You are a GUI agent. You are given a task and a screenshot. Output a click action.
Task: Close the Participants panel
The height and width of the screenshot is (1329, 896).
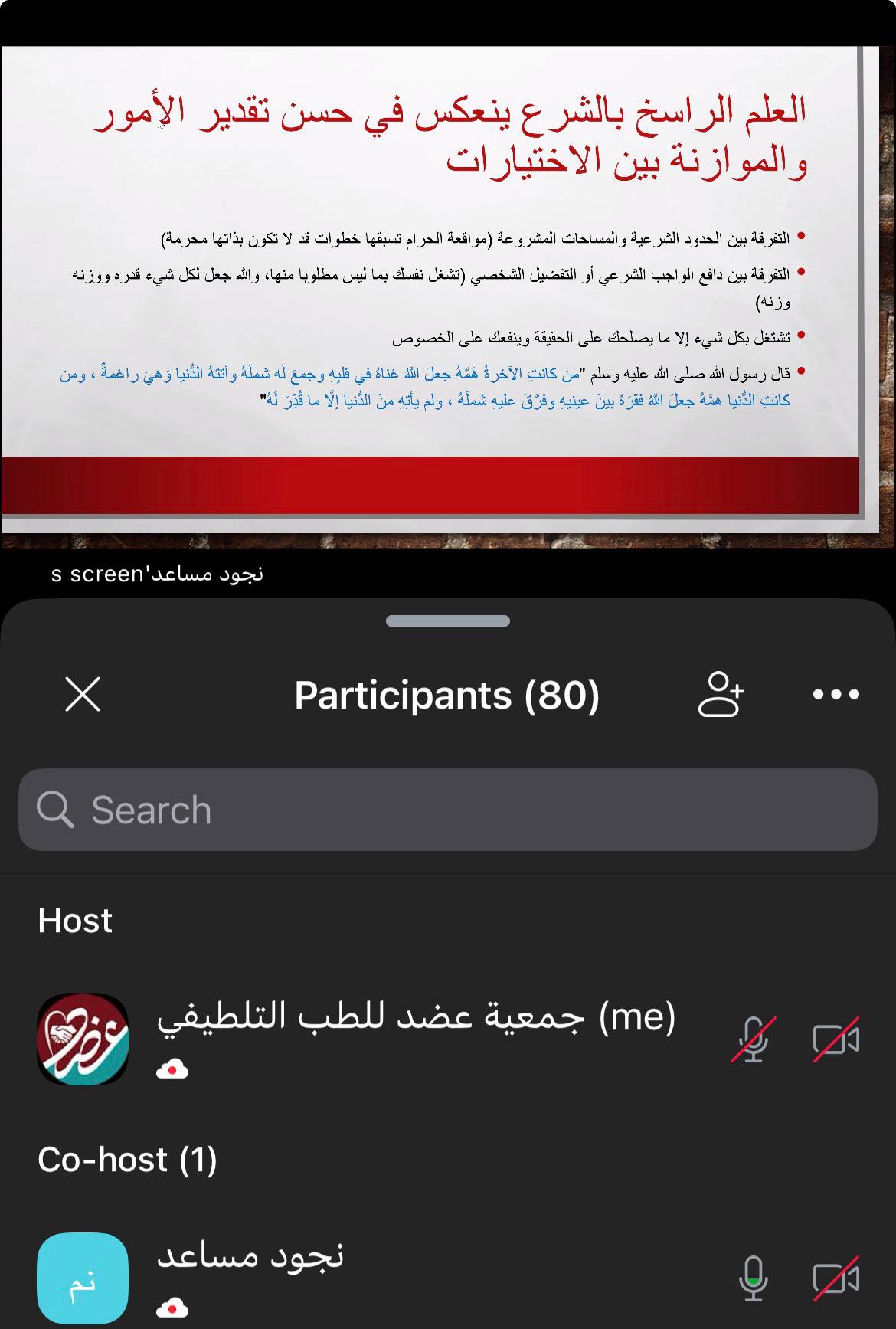(x=83, y=694)
